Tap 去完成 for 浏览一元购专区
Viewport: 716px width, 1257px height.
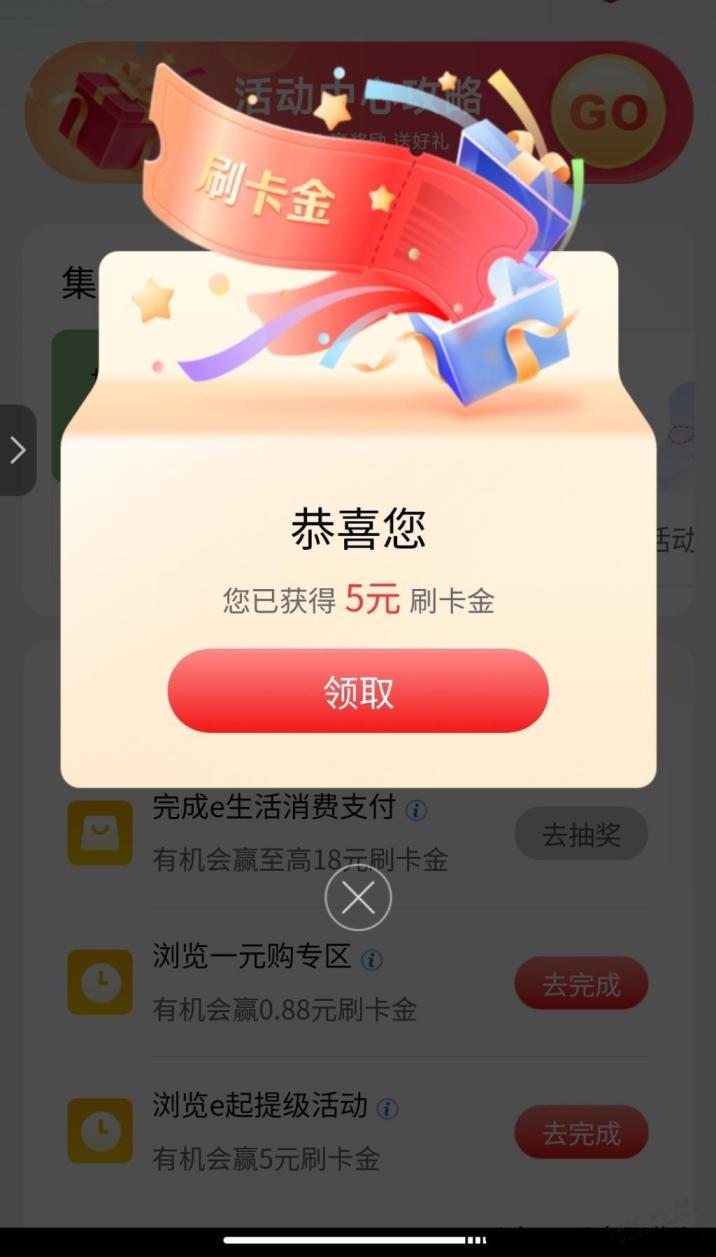pos(581,984)
